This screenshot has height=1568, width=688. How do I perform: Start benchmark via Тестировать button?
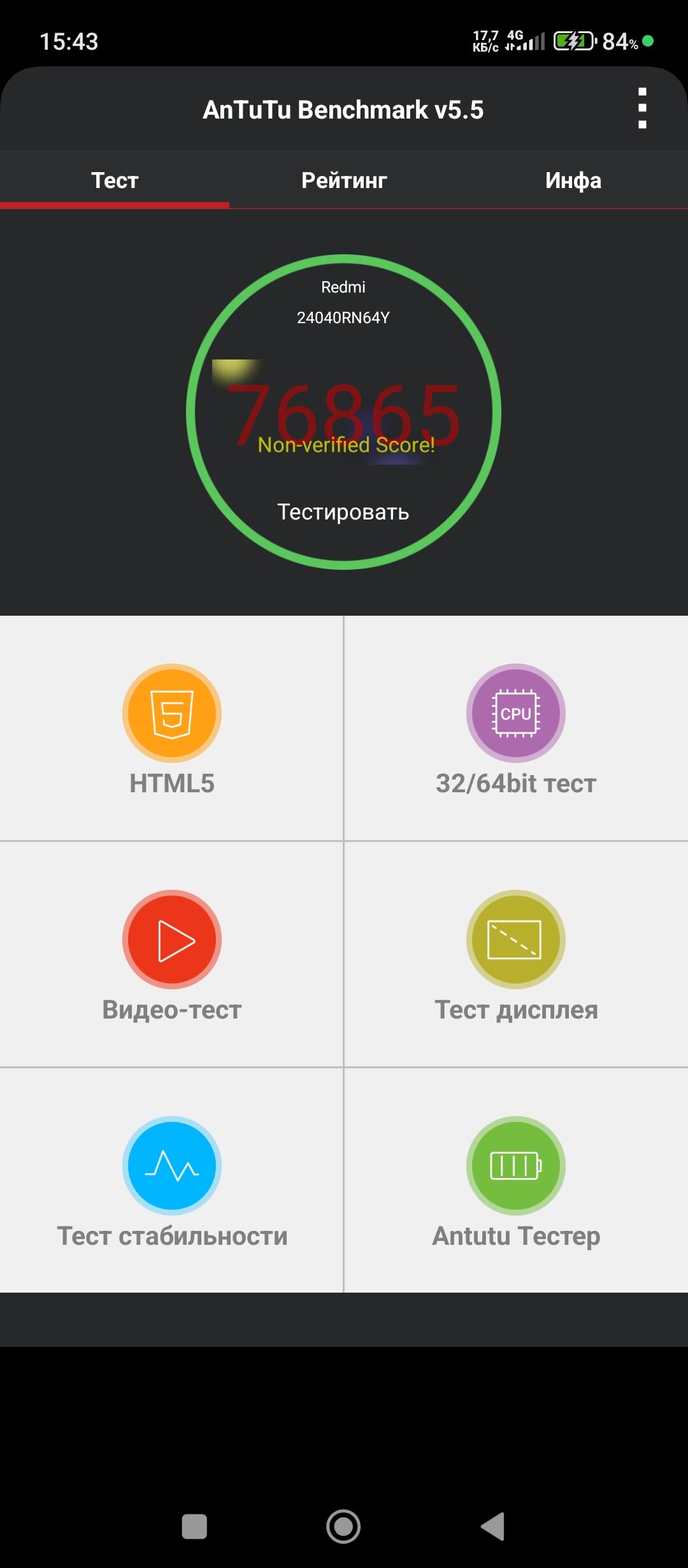(x=343, y=512)
